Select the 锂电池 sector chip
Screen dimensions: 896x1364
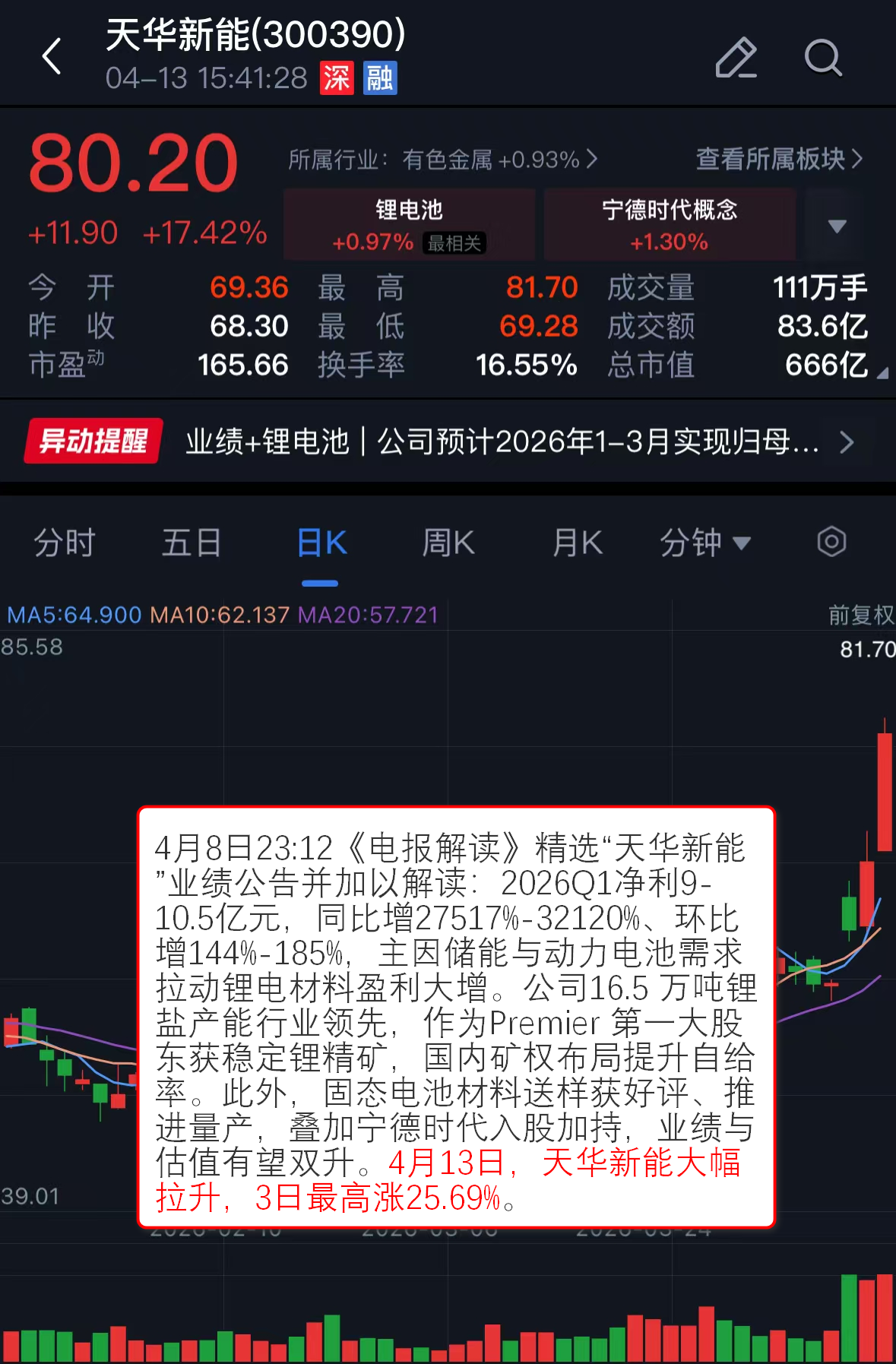409,225
